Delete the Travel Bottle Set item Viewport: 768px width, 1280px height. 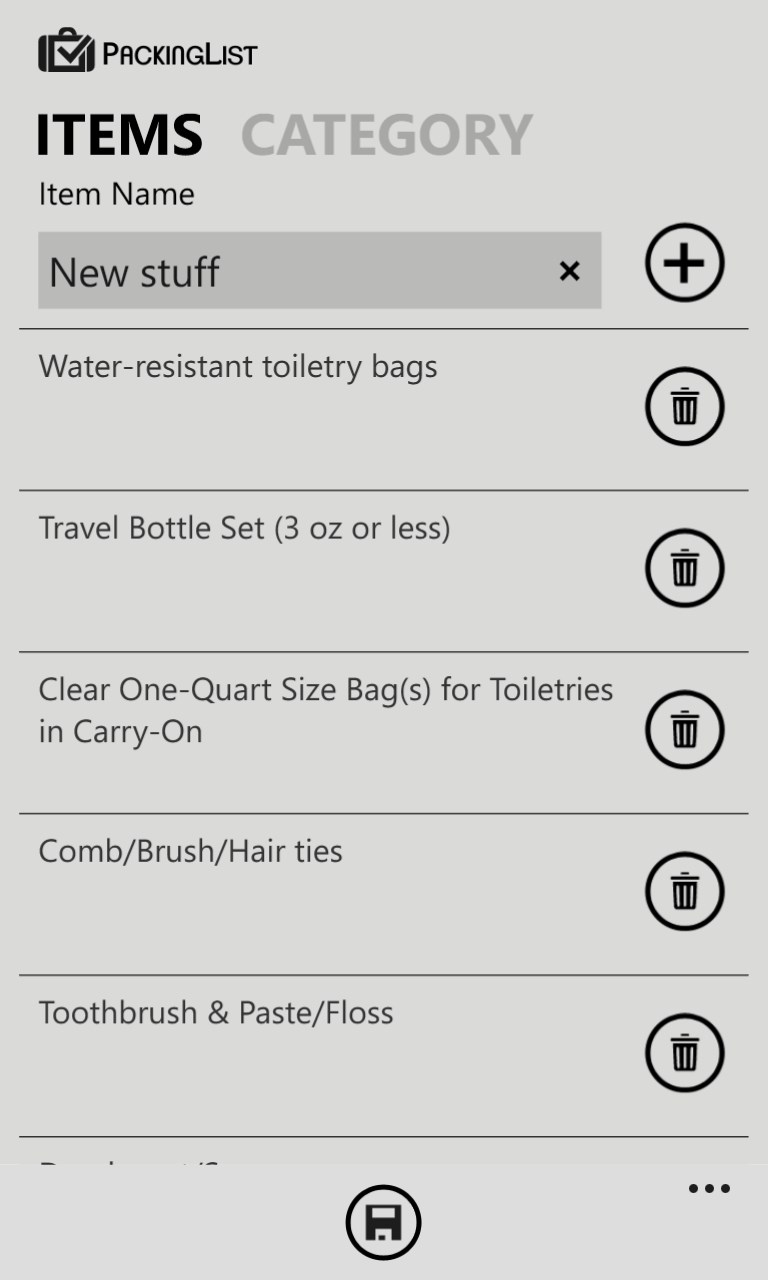tap(684, 568)
